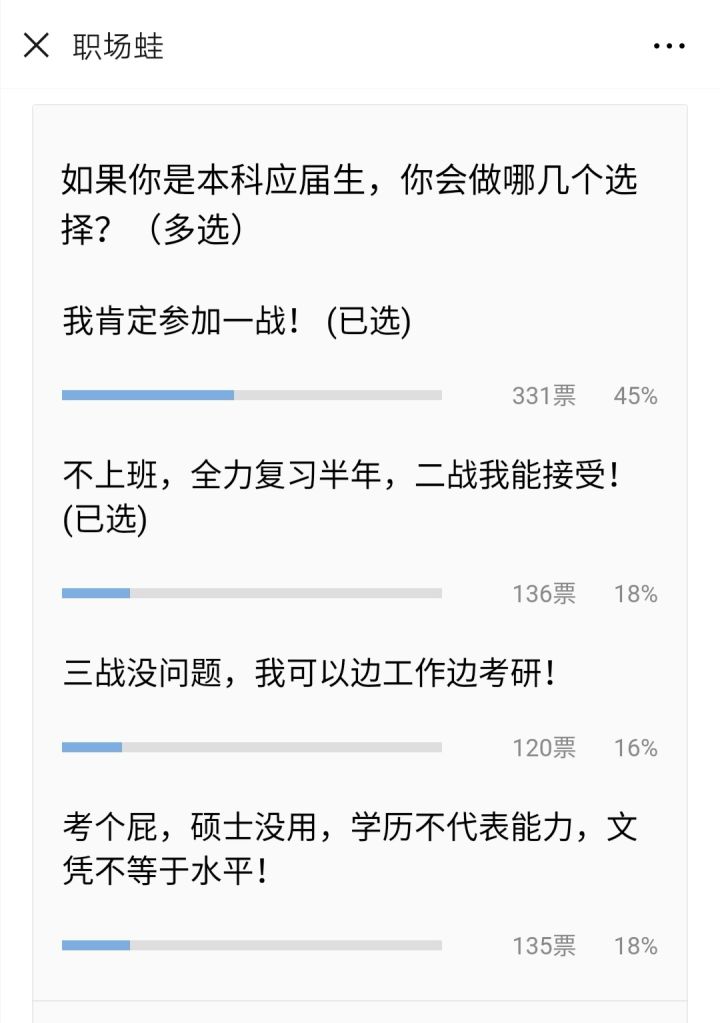
Task: Tap the X close icon at top left
Action: 36,45
